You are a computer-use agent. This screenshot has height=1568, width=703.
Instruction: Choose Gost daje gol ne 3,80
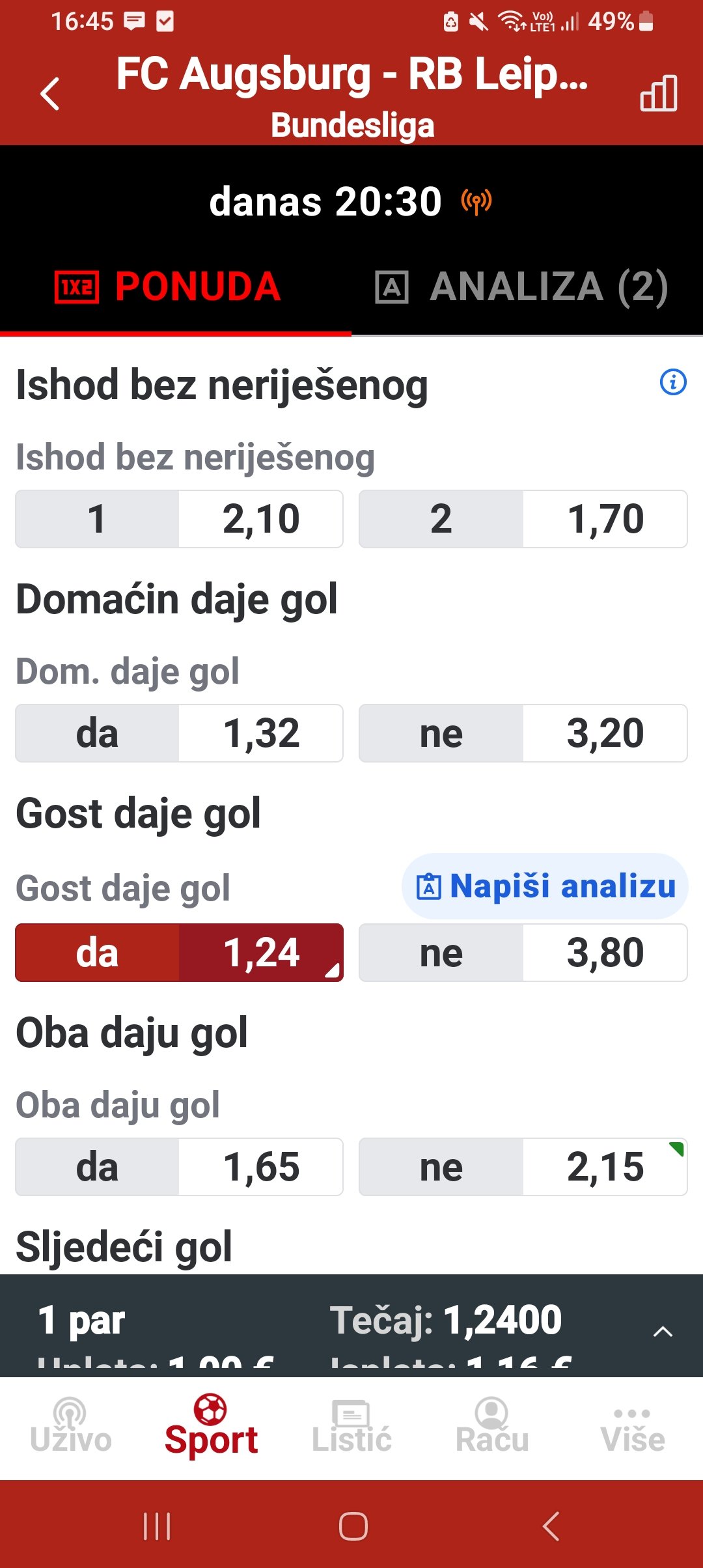pos(523,953)
